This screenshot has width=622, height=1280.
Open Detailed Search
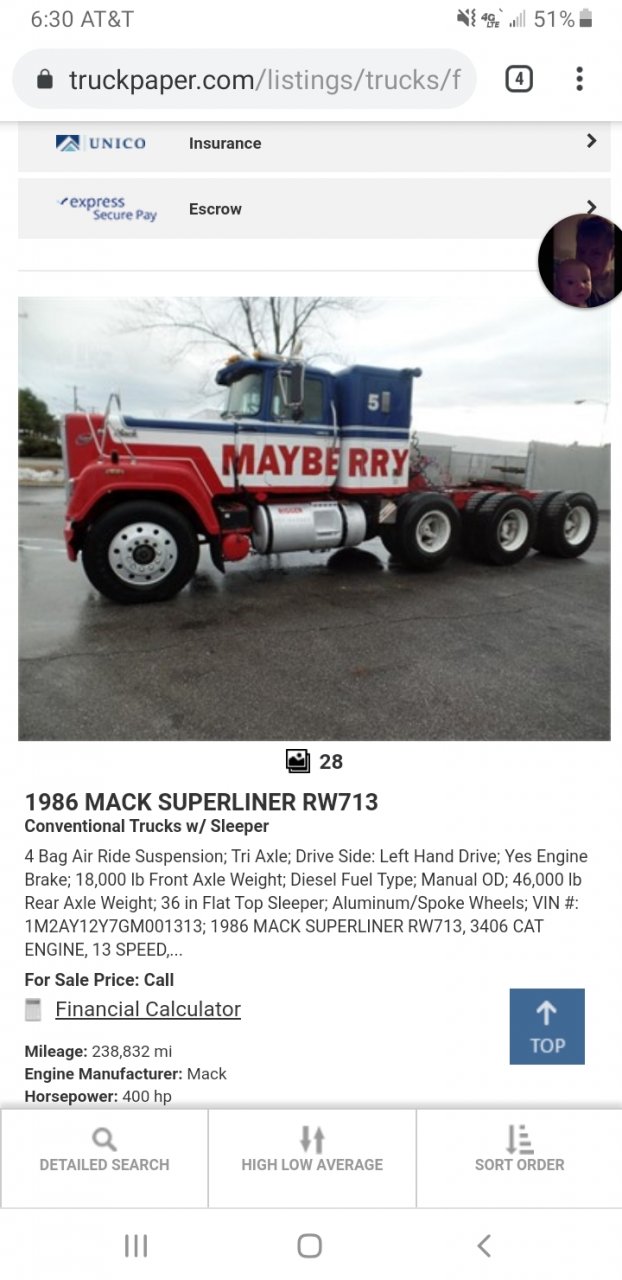pos(104,1150)
